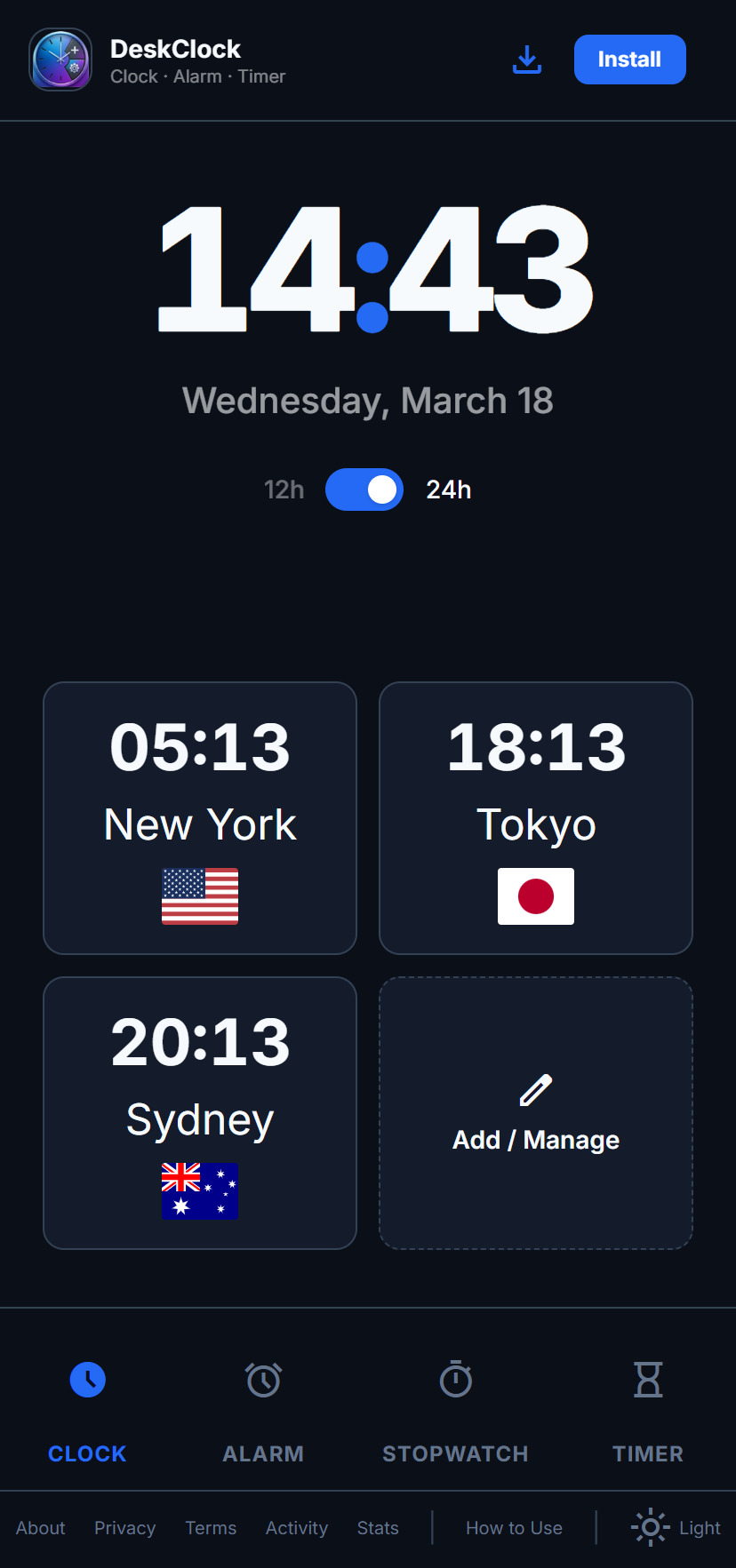This screenshot has height=1568, width=736.
Task: Open the Privacy link
Action: click(125, 1528)
